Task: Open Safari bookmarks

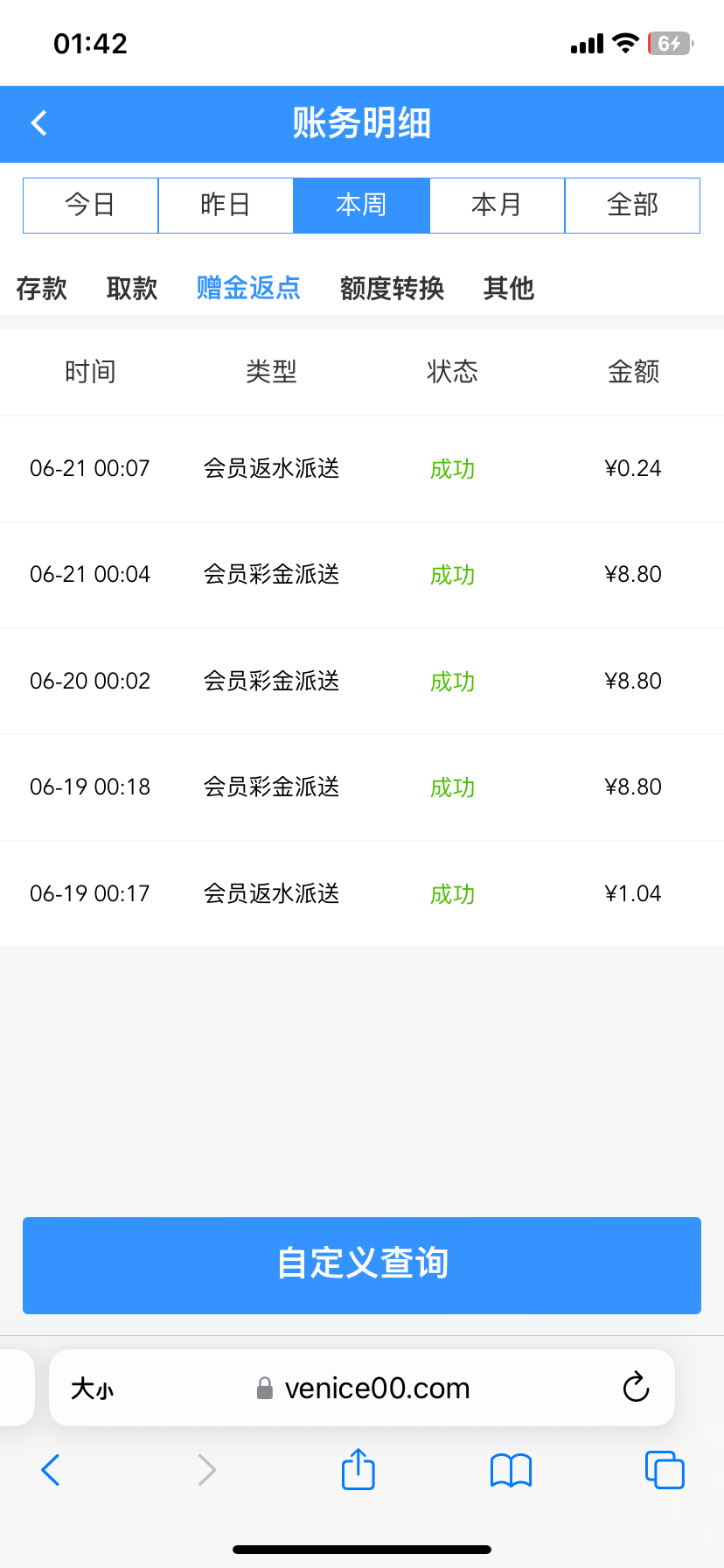Action: 512,1470
